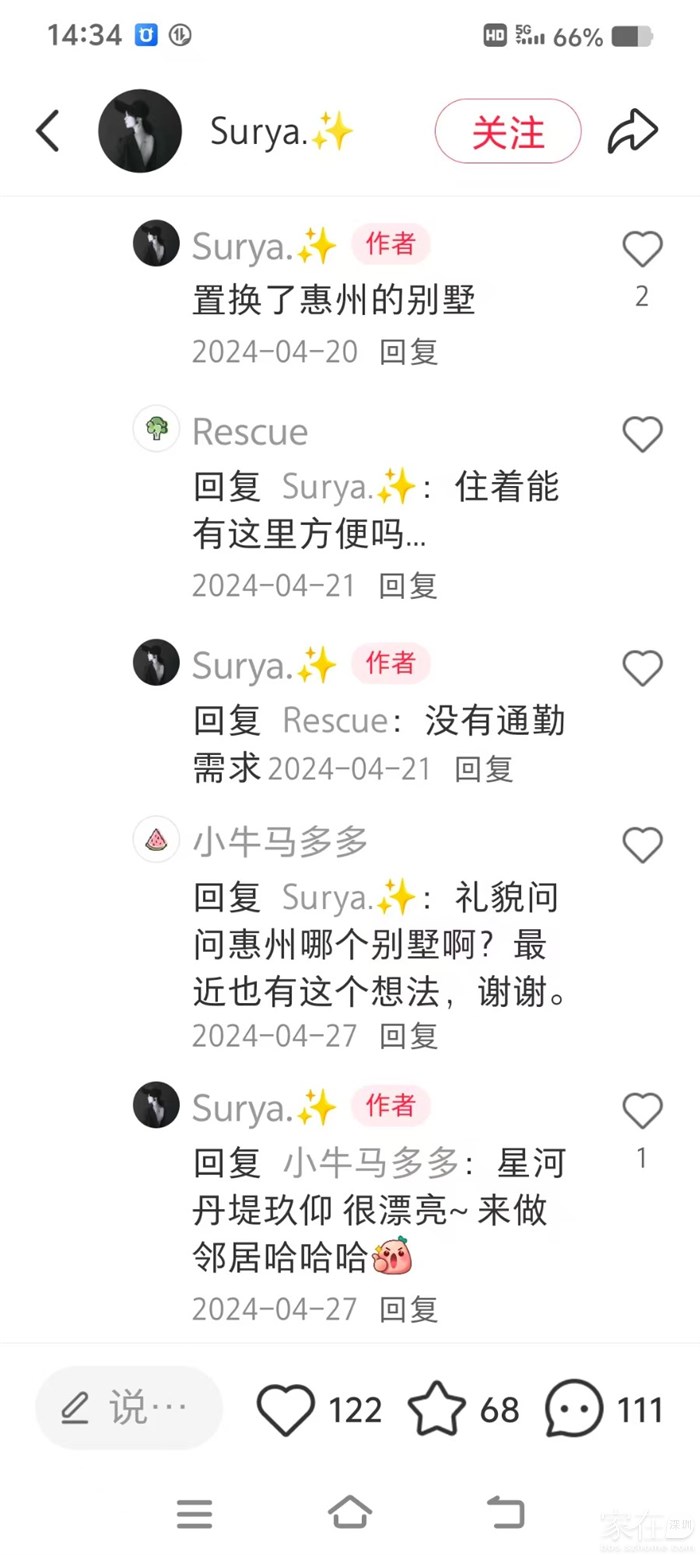The height and width of the screenshot is (1555, 700).
Task: Like 小牛马多多's comment
Action: pos(642,845)
